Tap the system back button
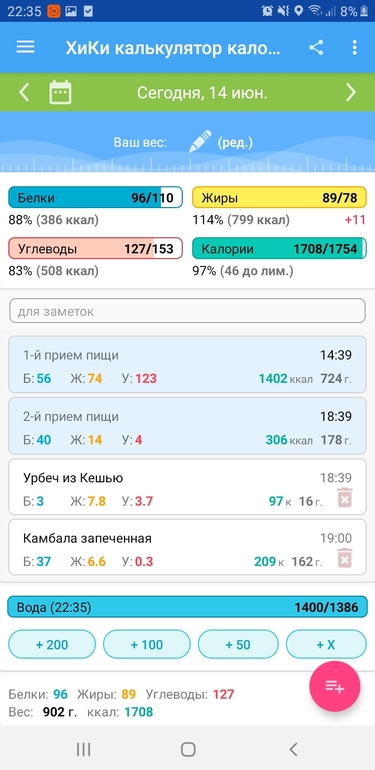Viewport: 375px width, 770px height. [x=293, y=749]
